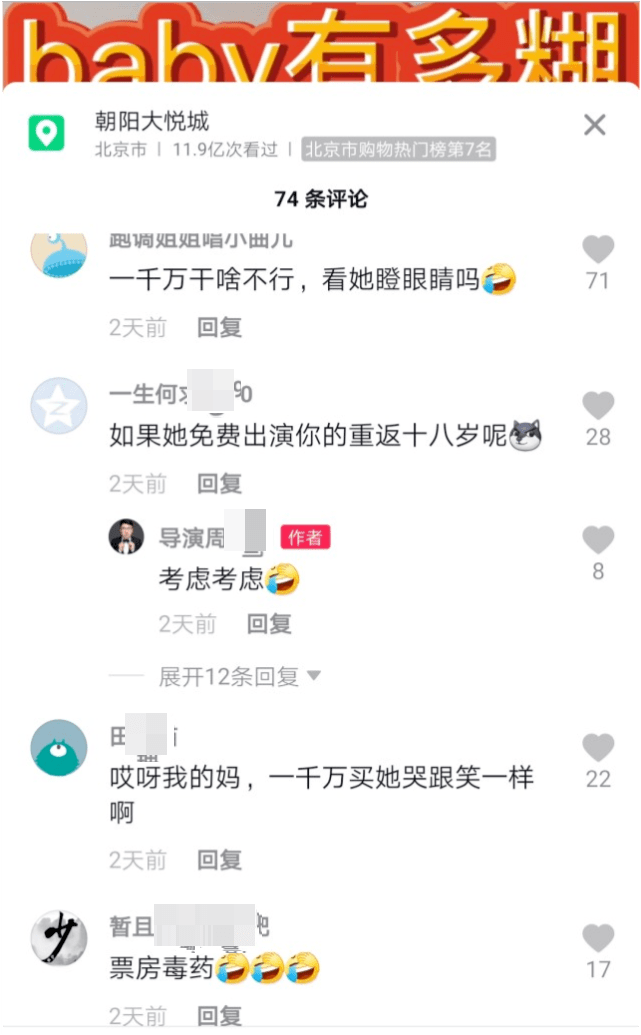Viewport: 641px width, 1035px height.
Task: Like the 哎呀我的妈 comment
Action: (x=598, y=748)
